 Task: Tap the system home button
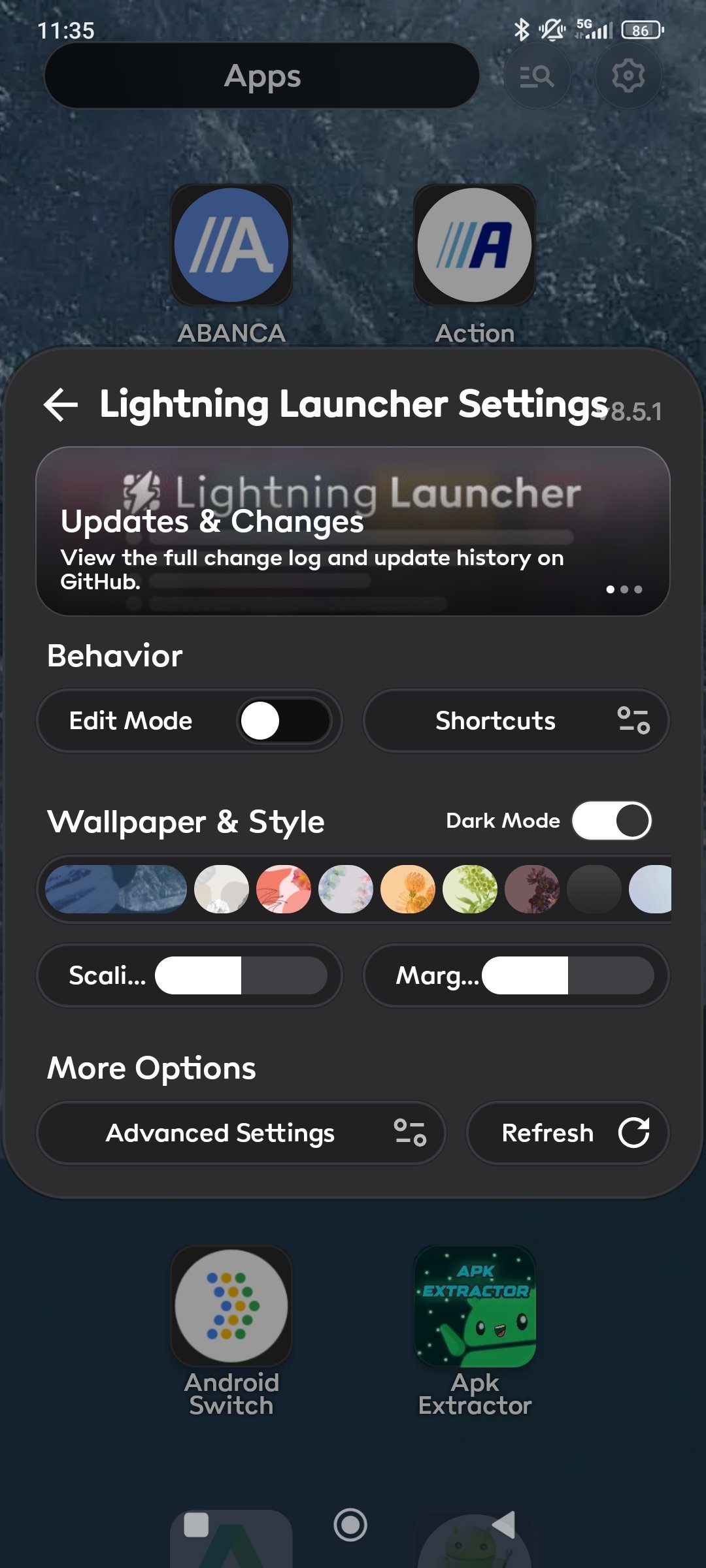[350, 1525]
